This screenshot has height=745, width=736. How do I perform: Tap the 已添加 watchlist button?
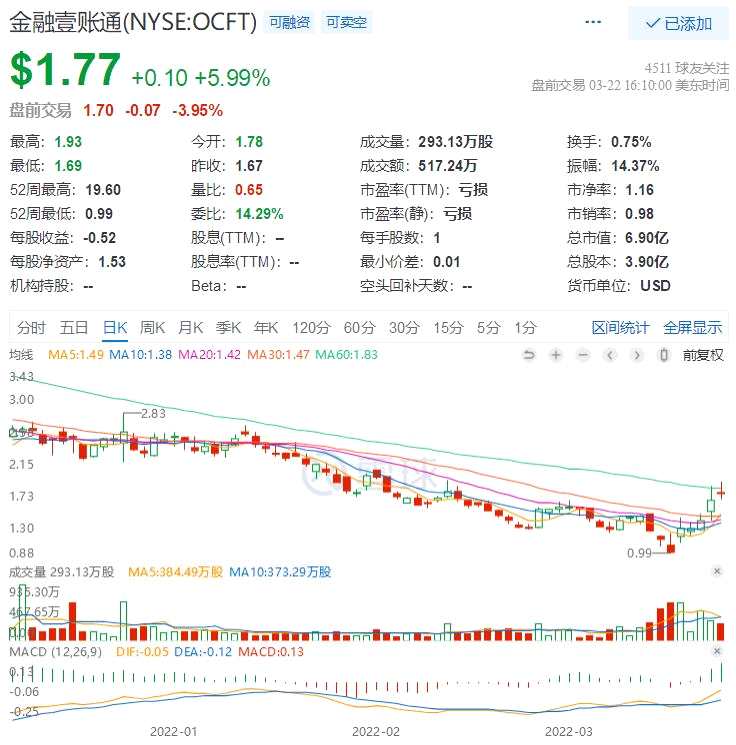tap(678, 23)
